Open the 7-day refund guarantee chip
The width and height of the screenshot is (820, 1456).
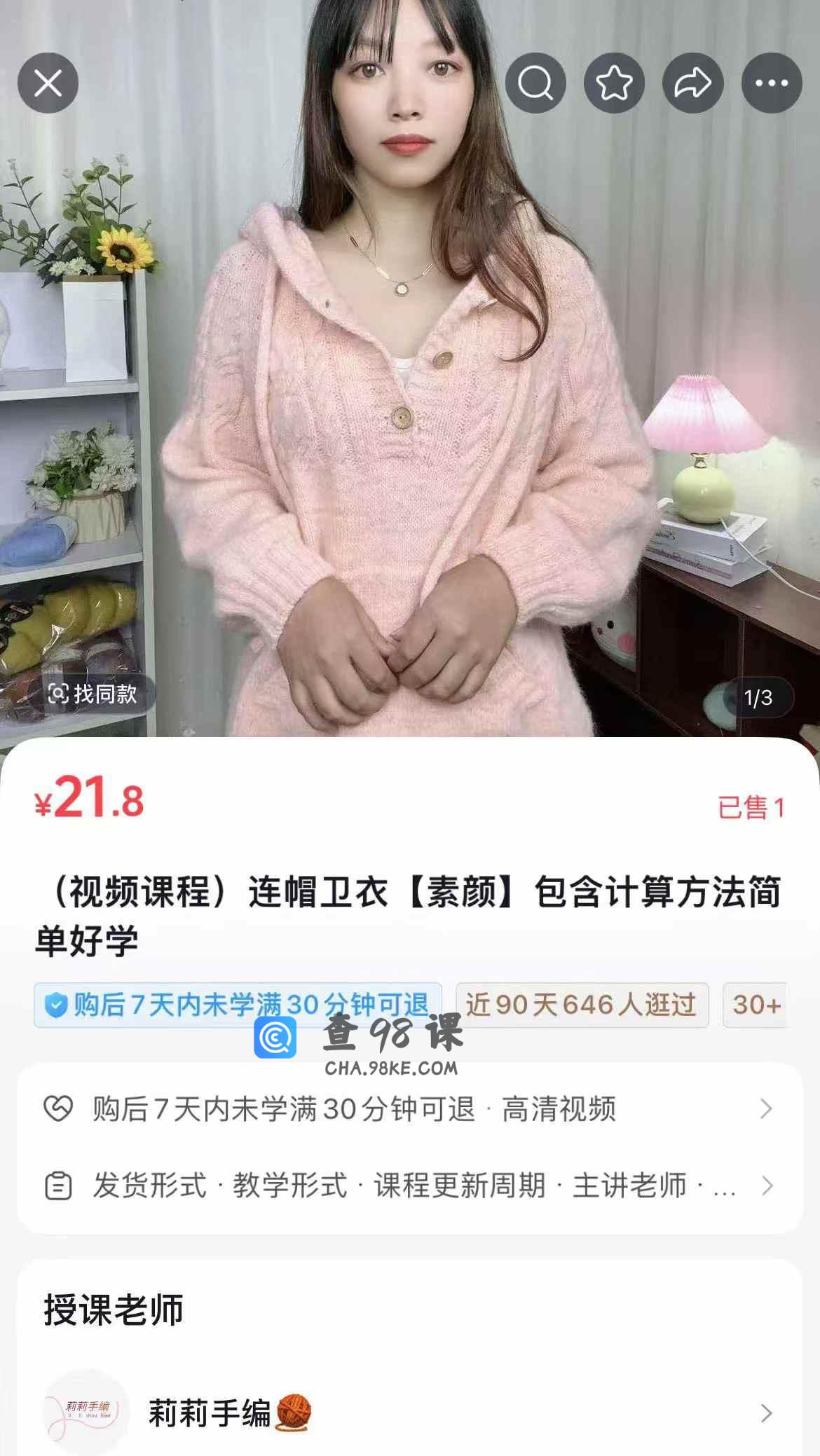(238, 1005)
